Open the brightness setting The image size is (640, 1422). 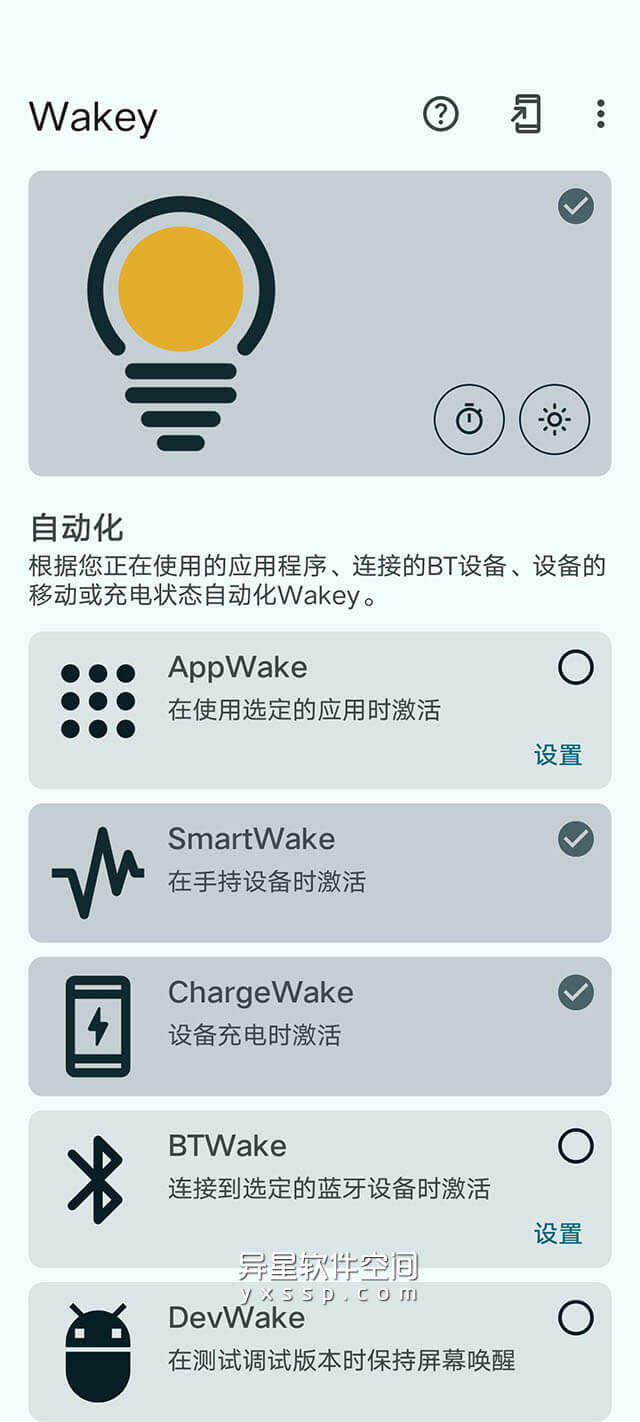pyautogui.click(x=555, y=420)
